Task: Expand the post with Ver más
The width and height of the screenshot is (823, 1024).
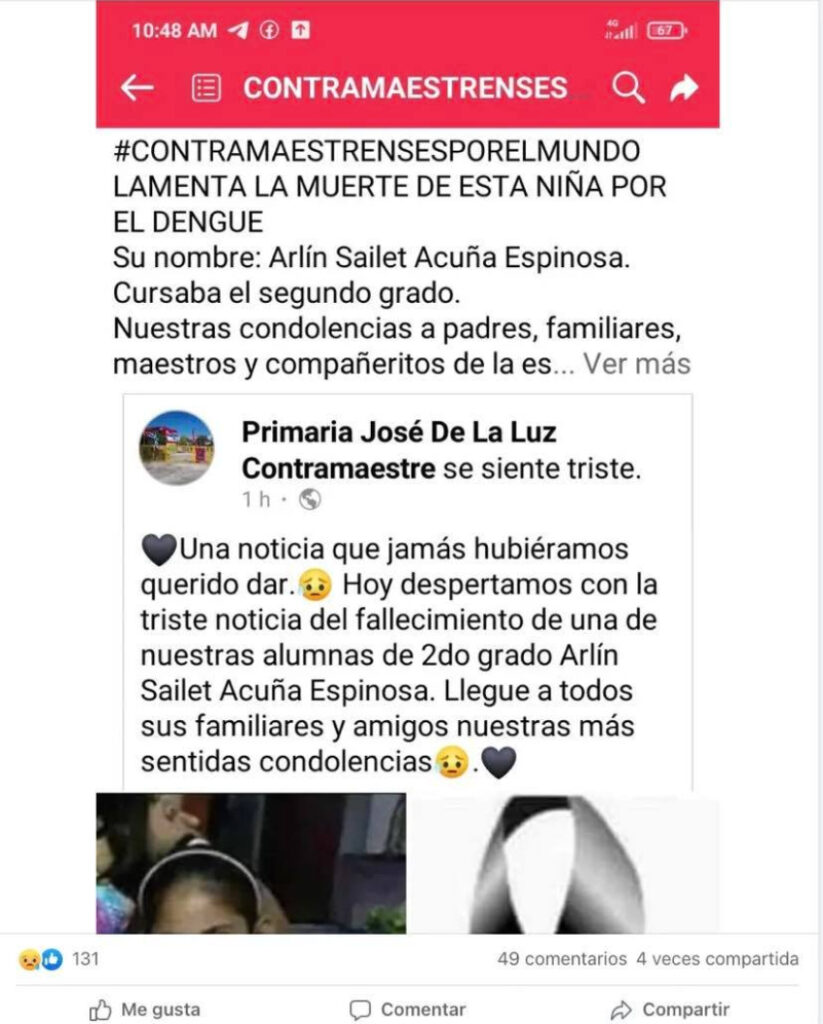Action: (637, 364)
